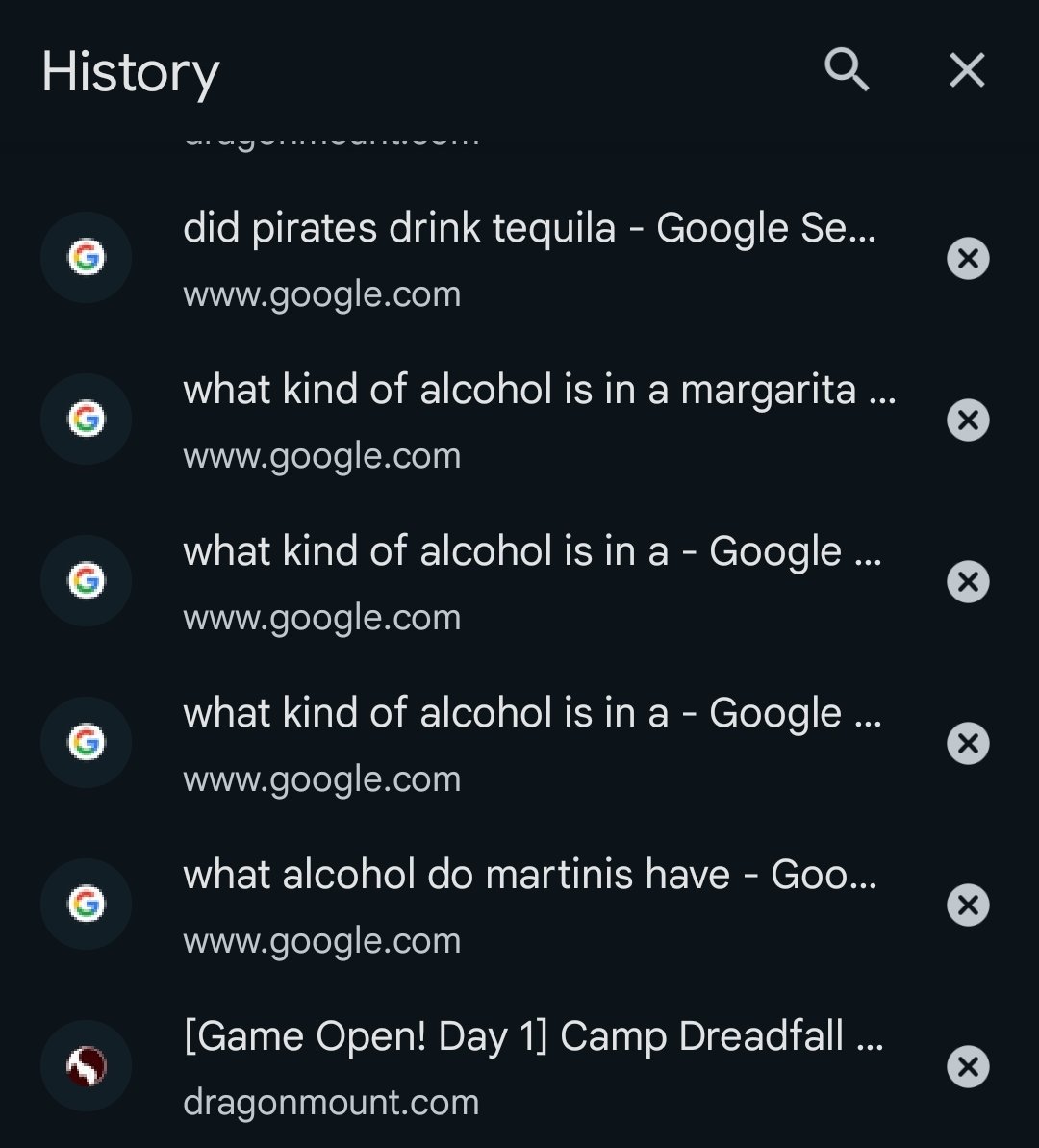Remove the martinis search from history
Image resolution: width=1039 pixels, height=1148 pixels.
(x=968, y=906)
